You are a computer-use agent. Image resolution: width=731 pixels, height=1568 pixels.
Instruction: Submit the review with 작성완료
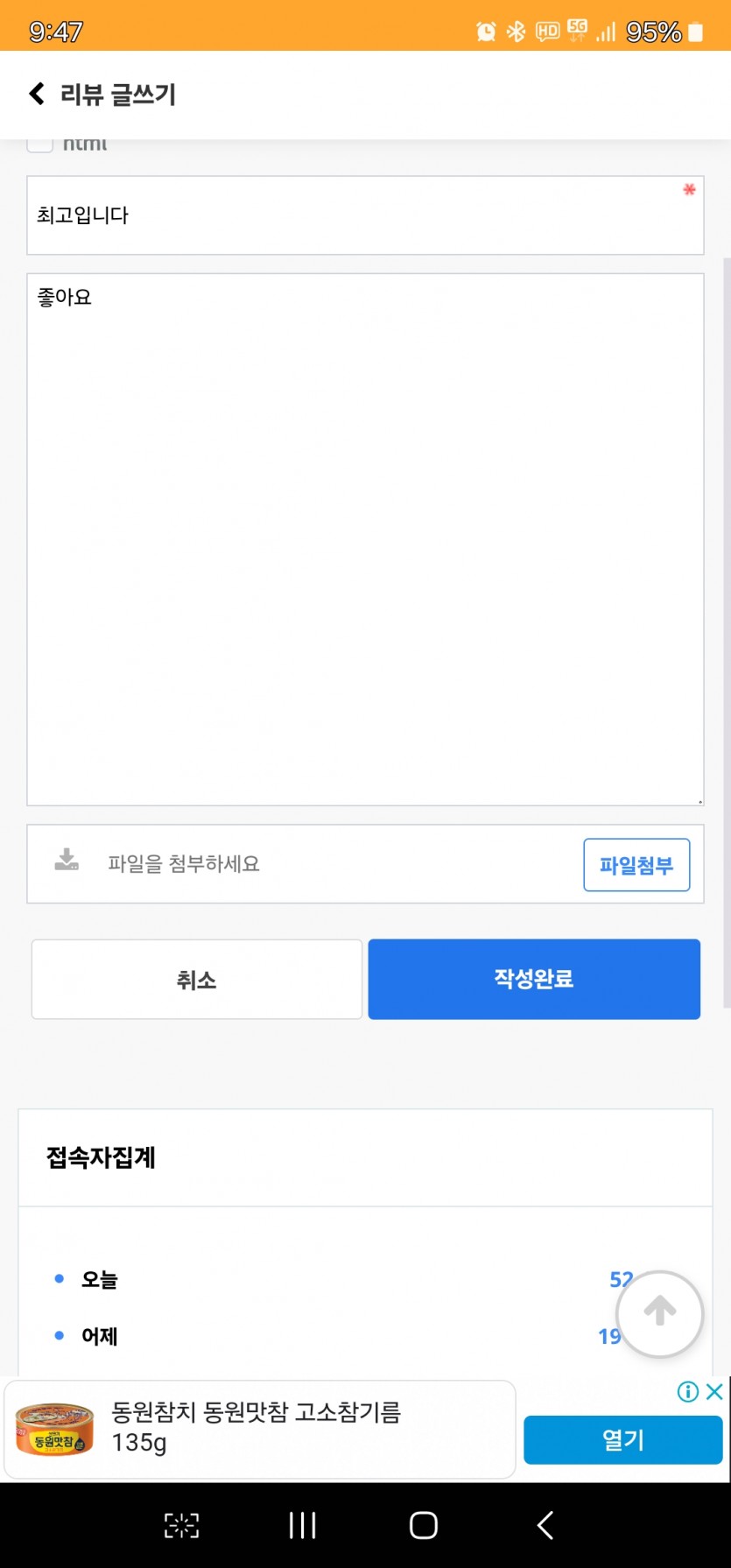(534, 980)
